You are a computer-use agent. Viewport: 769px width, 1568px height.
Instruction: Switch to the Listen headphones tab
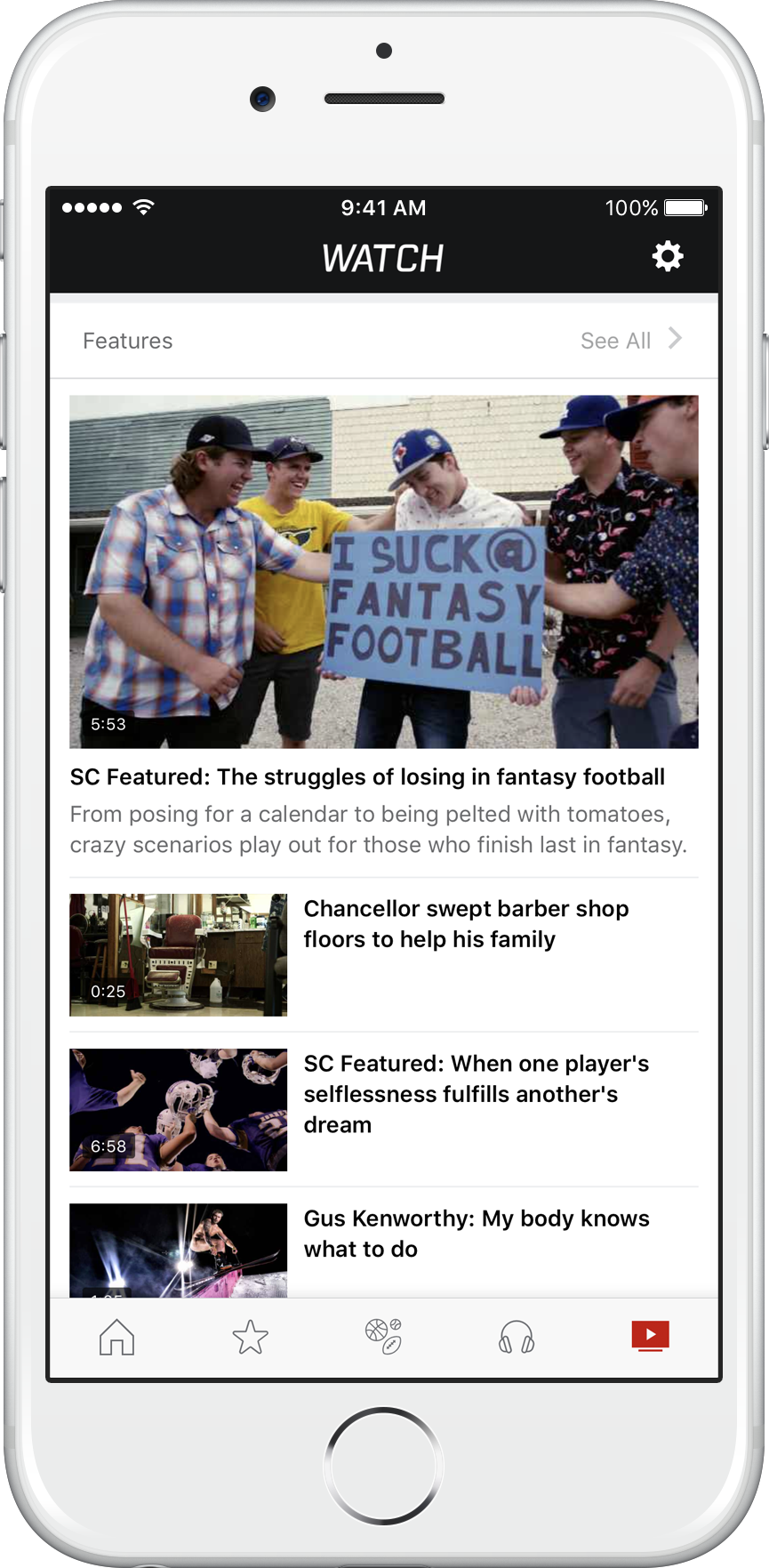pos(517,1337)
